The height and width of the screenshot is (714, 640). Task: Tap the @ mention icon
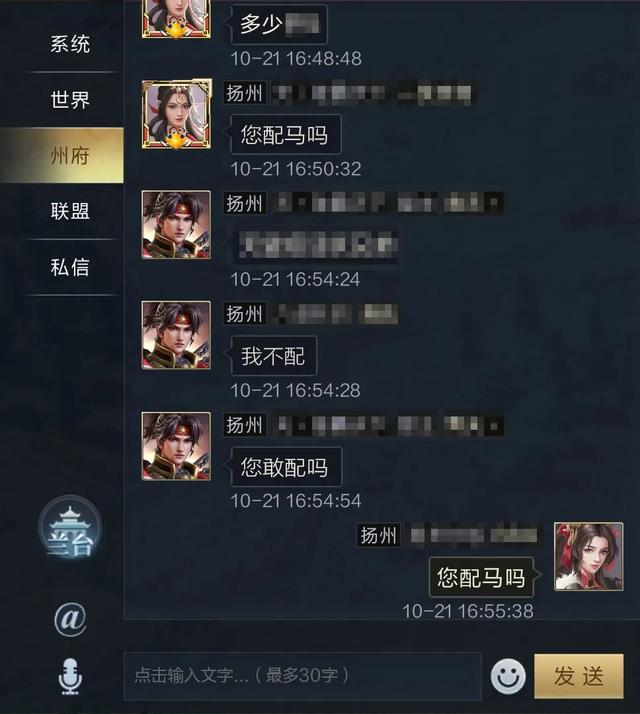pos(70,620)
